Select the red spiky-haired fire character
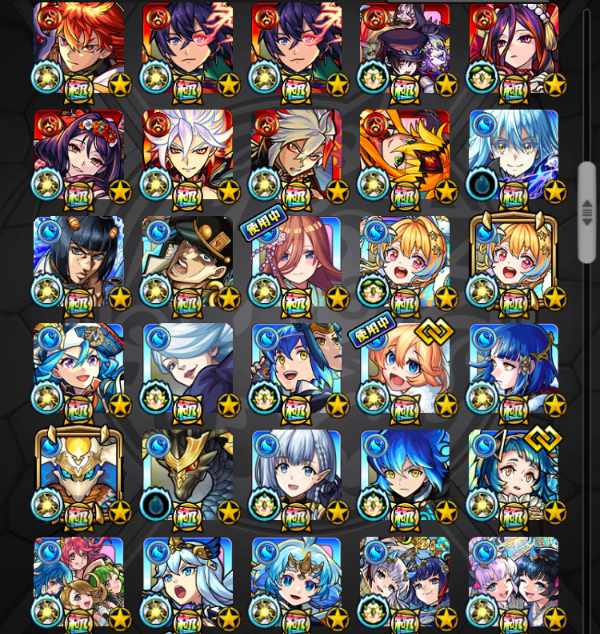The width and height of the screenshot is (600, 634). pos(79,47)
